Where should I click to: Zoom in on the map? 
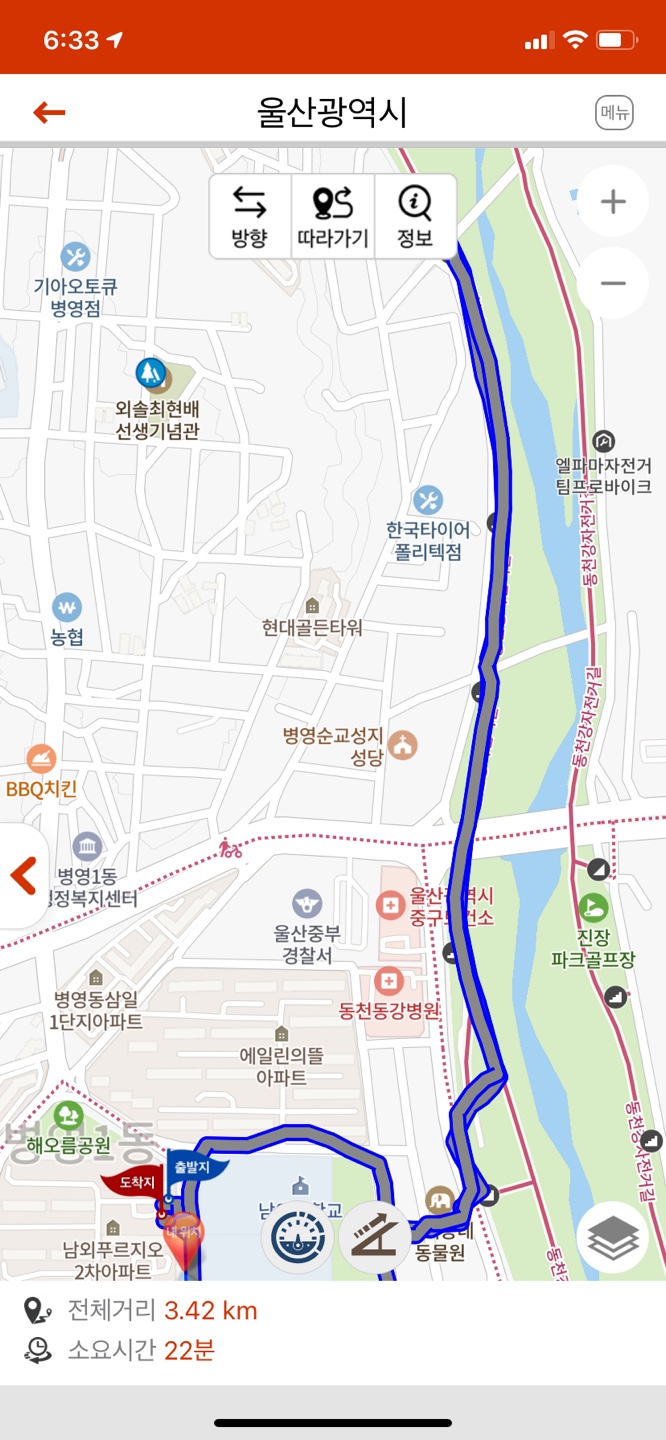(612, 201)
